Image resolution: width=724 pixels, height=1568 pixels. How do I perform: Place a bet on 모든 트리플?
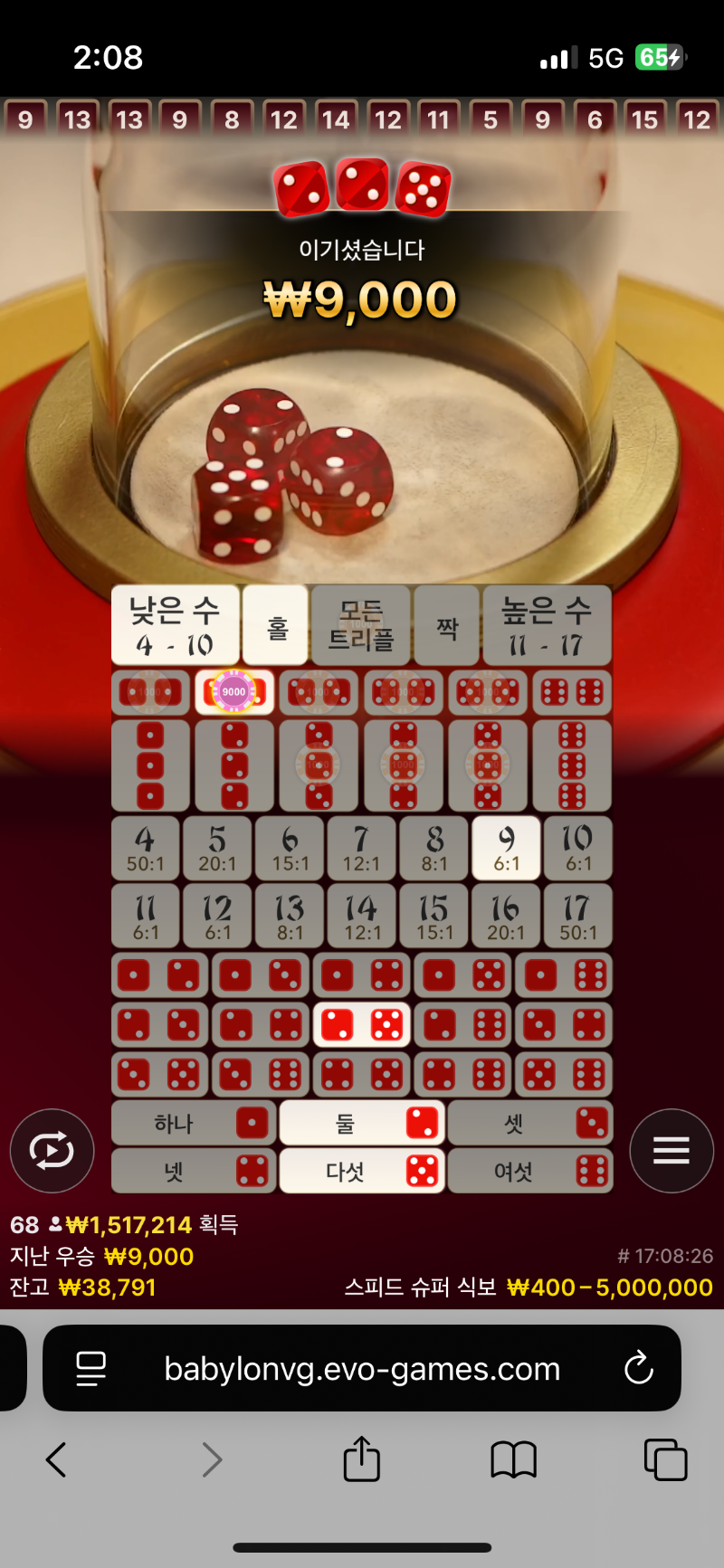click(x=361, y=625)
